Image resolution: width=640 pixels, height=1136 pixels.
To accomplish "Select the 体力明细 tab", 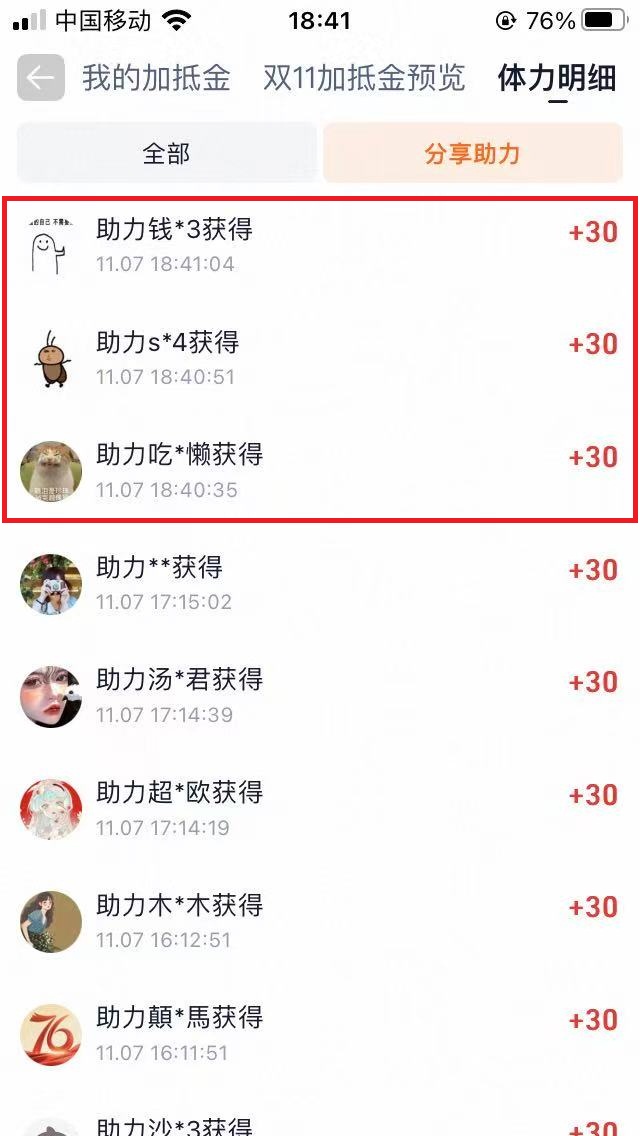I will (557, 78).
